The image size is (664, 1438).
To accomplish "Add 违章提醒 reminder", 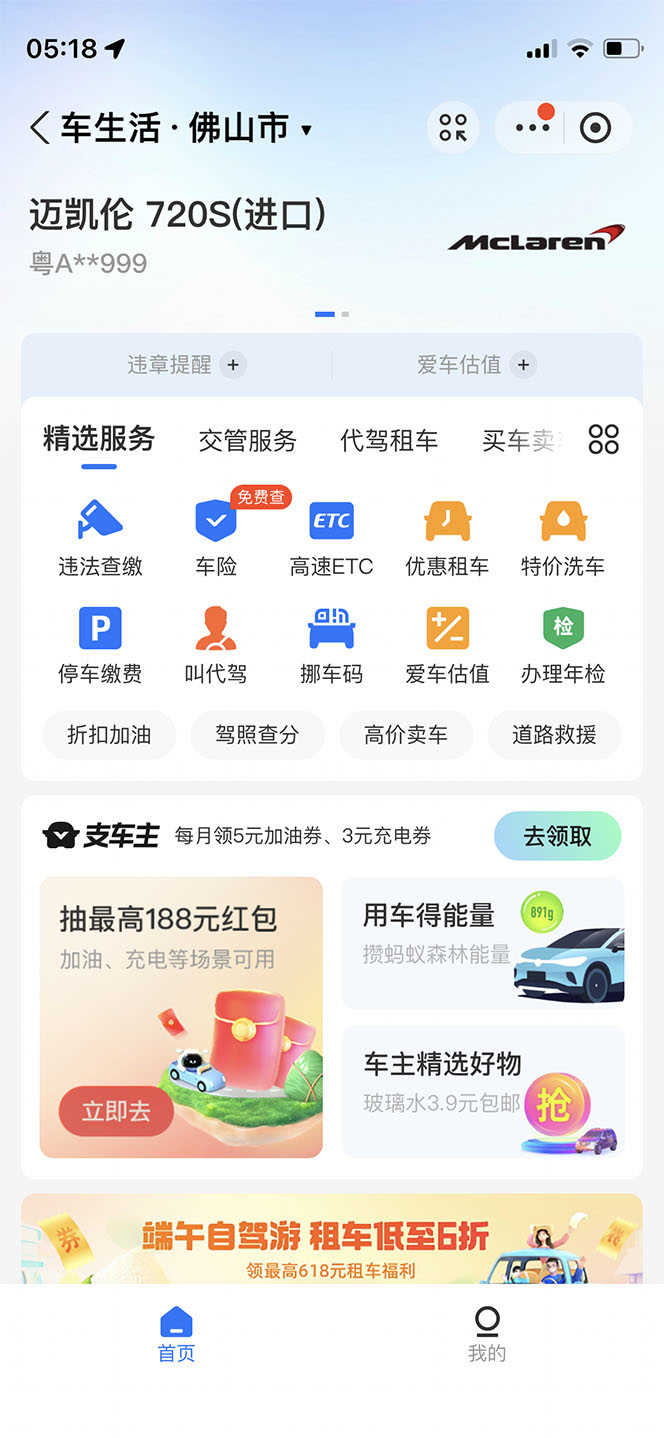I will point(233,365).
